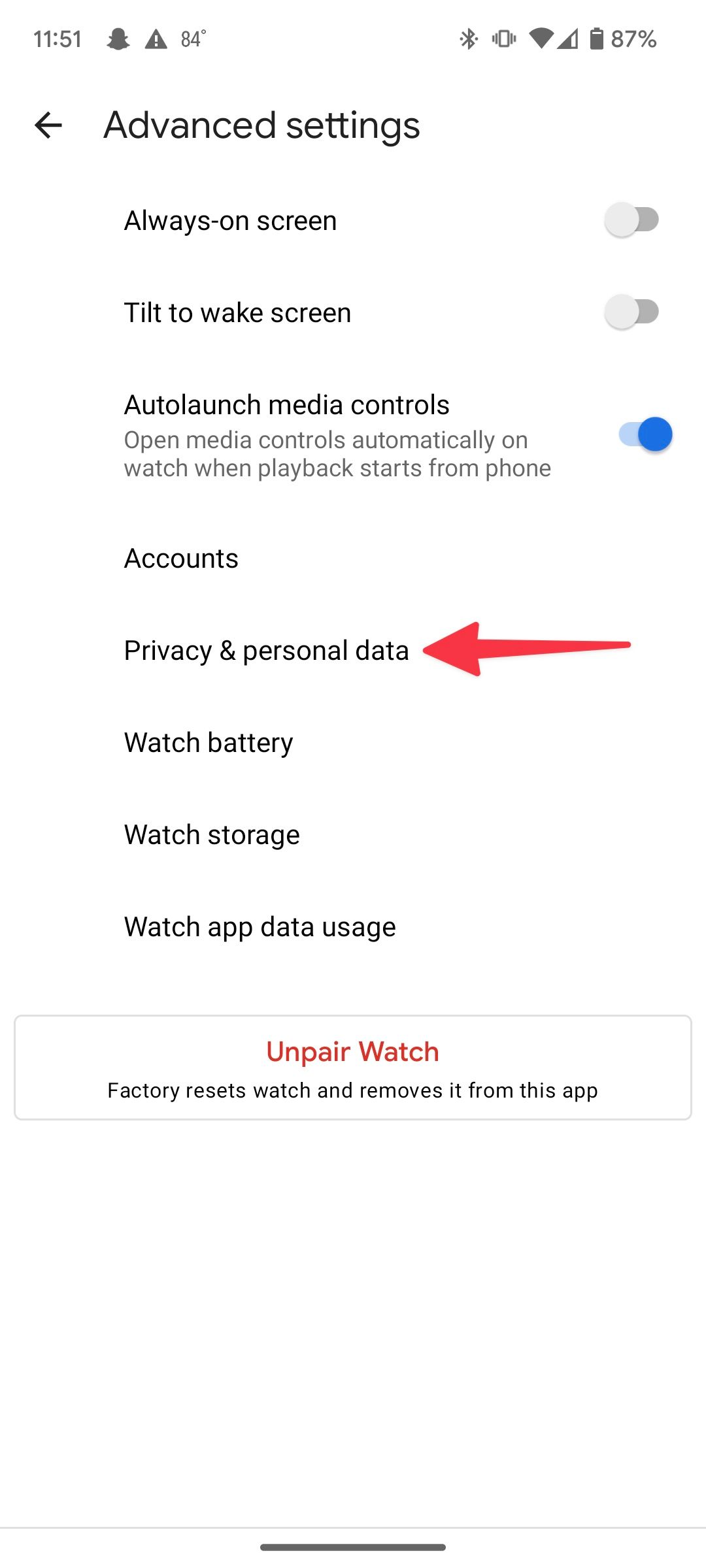Turn on Tilt to wake screen
706x1568 pixels.
tap(631, 312)
